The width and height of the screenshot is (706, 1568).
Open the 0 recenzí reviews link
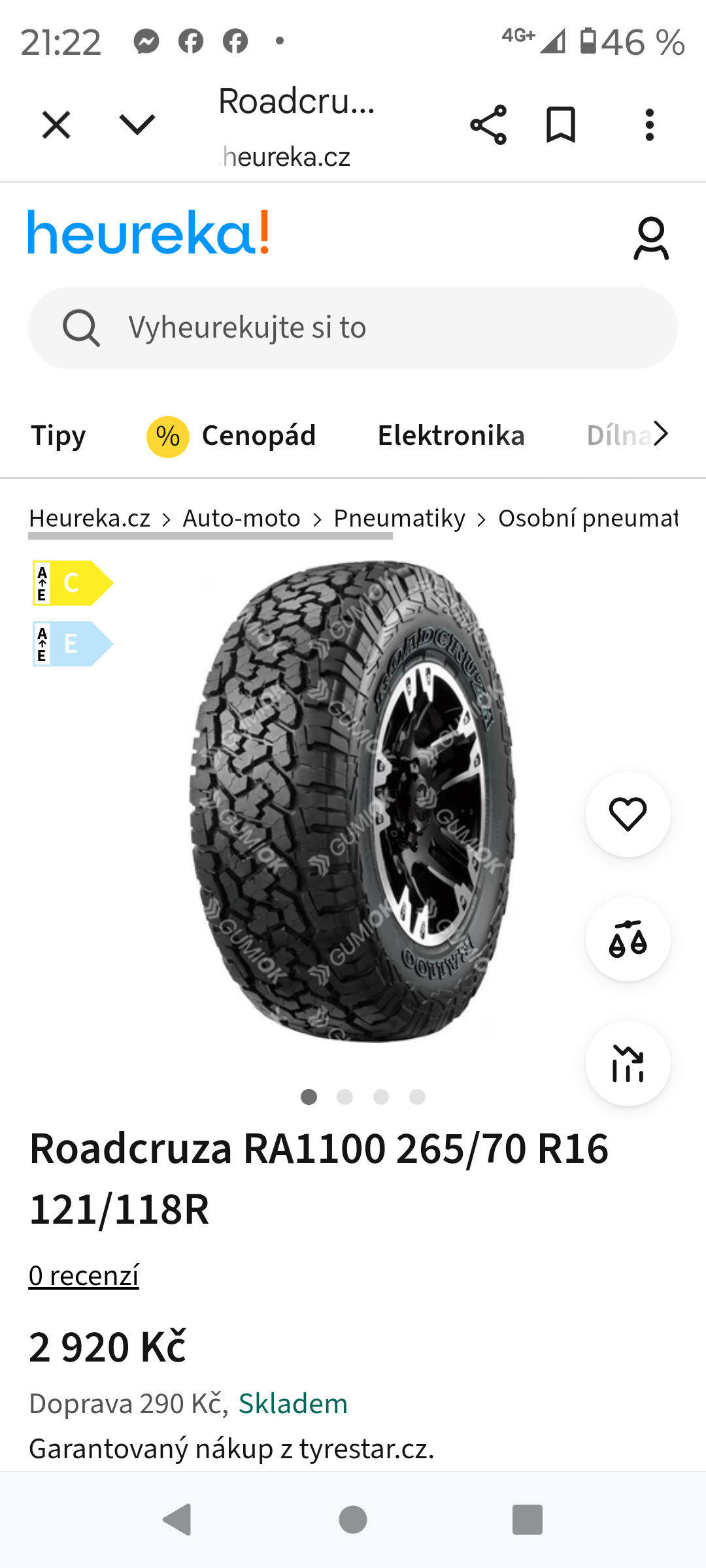click(x=84, y=1276)
